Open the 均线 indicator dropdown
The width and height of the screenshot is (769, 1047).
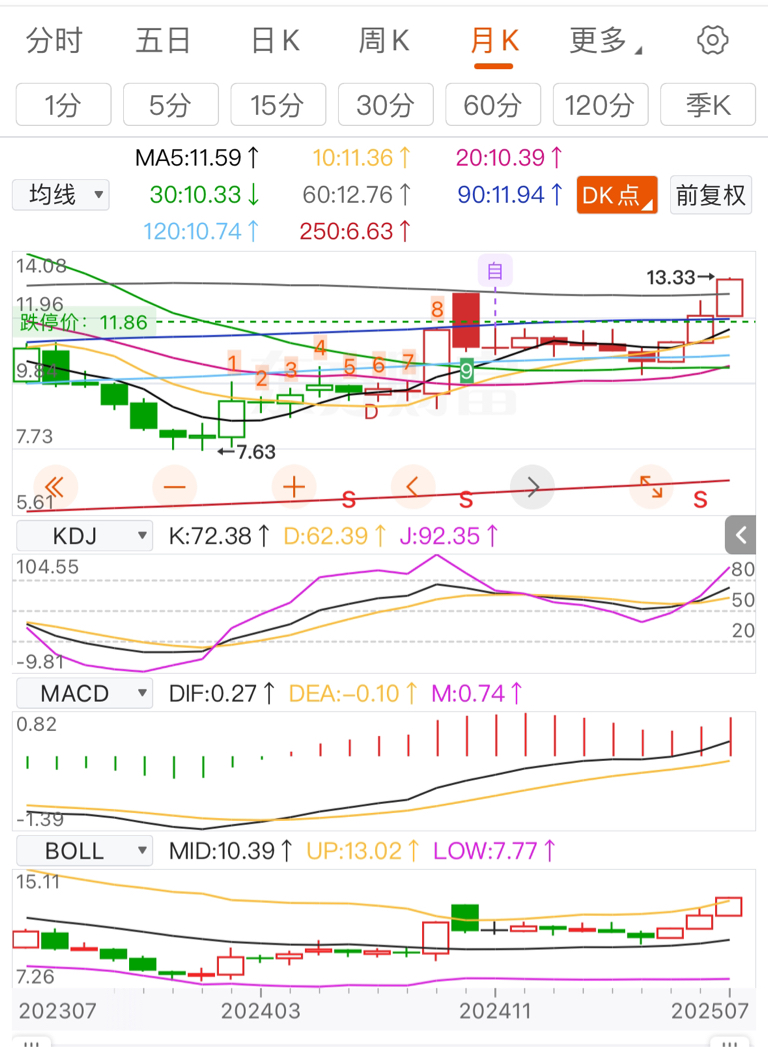61,195
